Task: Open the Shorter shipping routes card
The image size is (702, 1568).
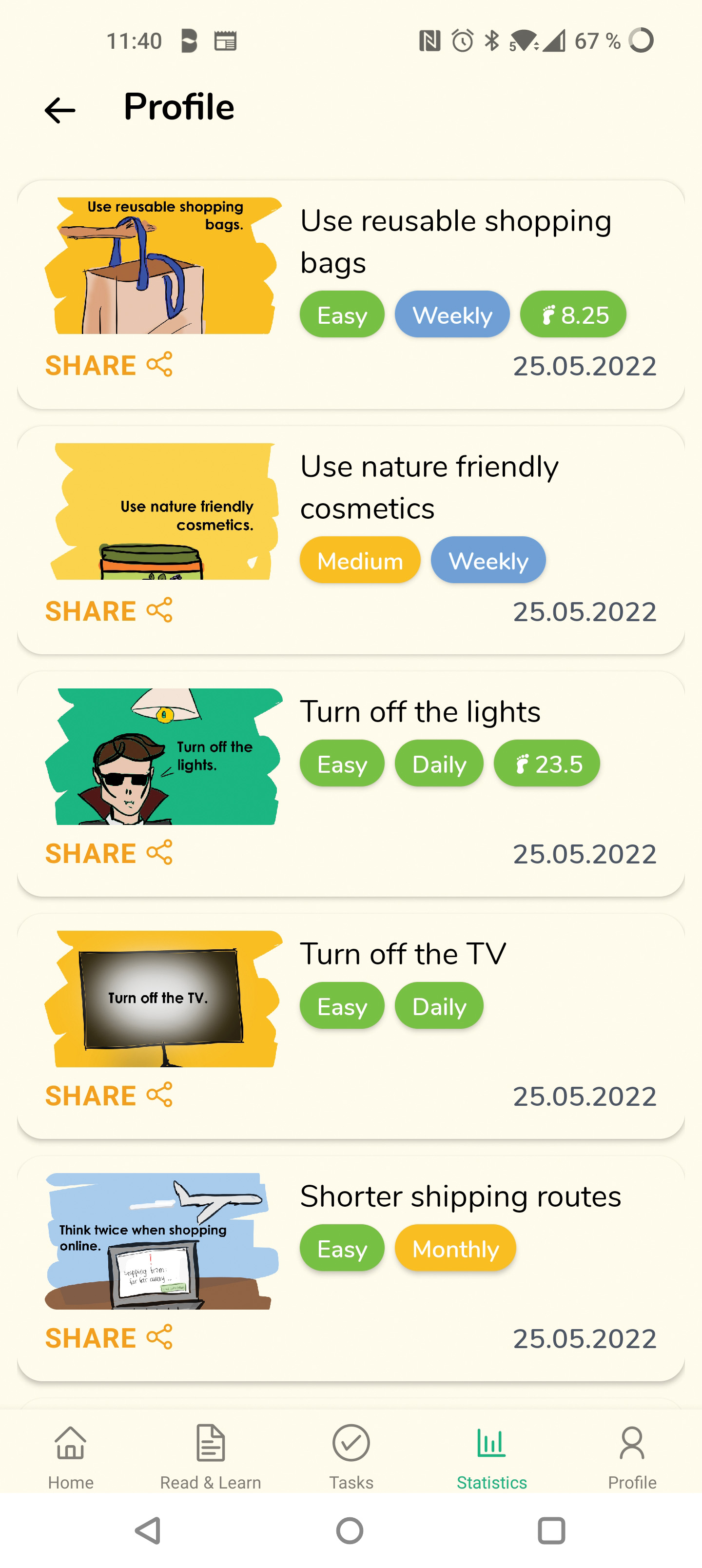Action: 460,1196
